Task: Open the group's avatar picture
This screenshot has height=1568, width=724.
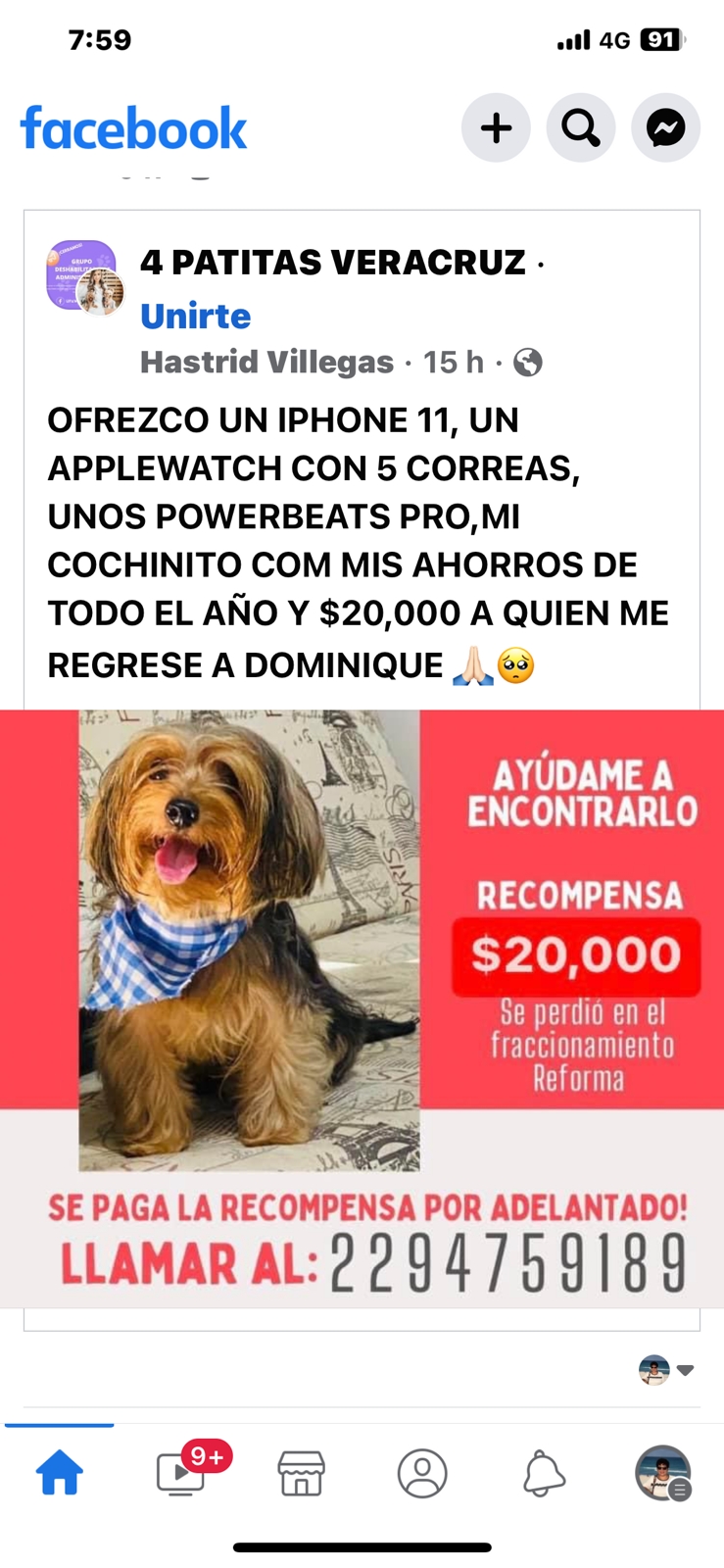Action: (83, 277)
